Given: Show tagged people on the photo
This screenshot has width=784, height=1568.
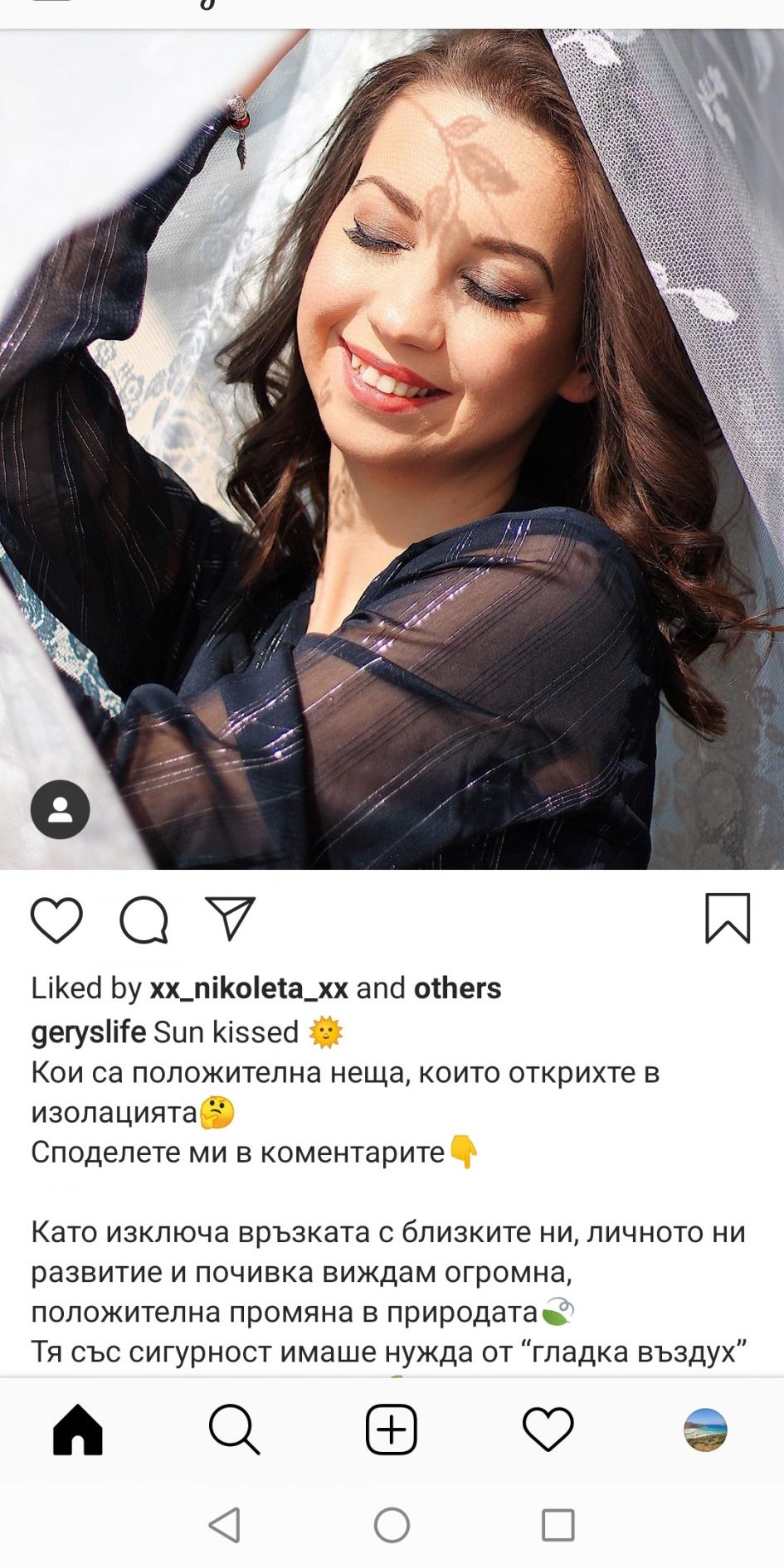Looking at the screenshot, I should pos(60,809).
